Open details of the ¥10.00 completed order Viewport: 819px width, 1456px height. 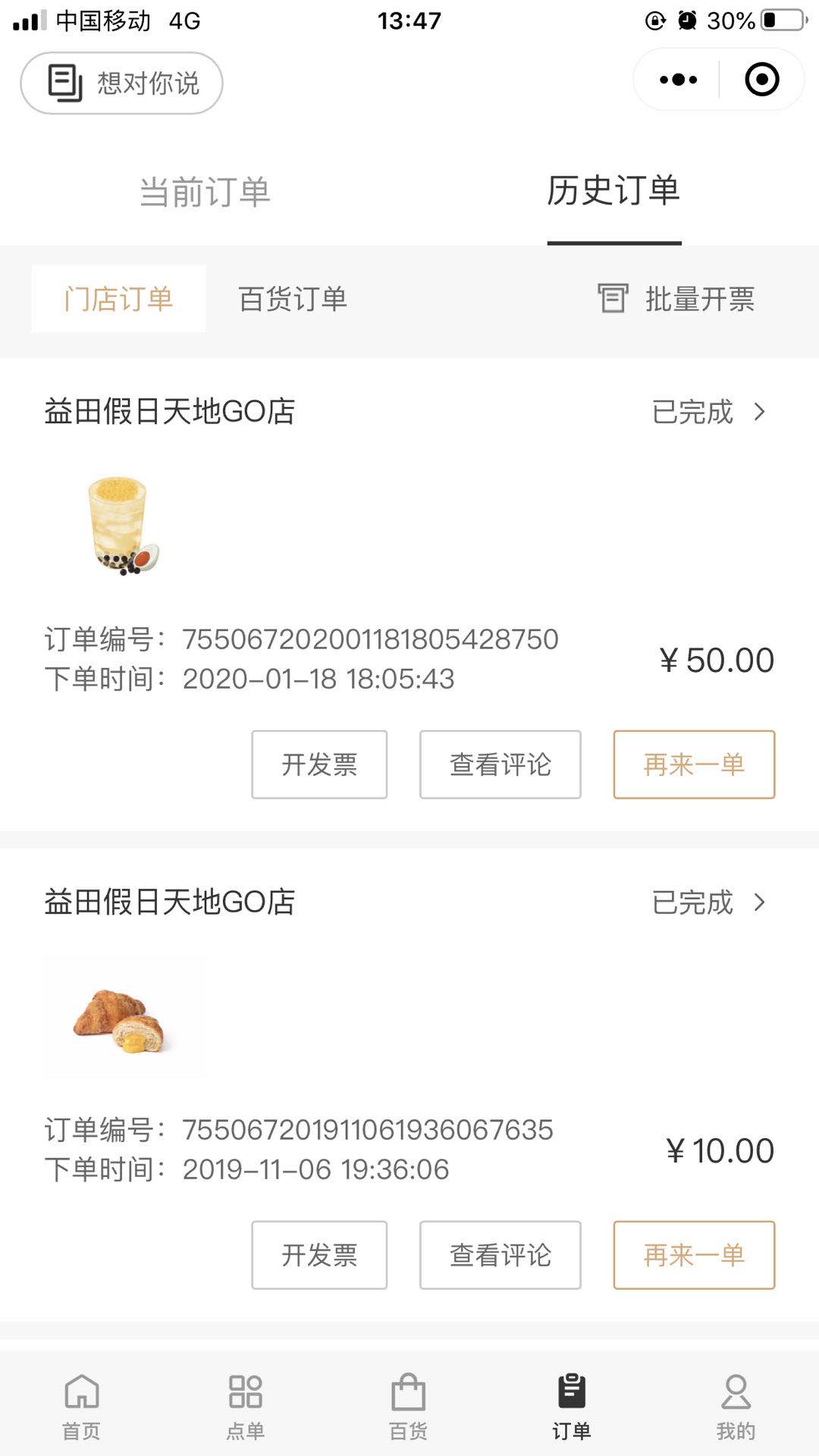pyautogui.click(x=708, y=902)
